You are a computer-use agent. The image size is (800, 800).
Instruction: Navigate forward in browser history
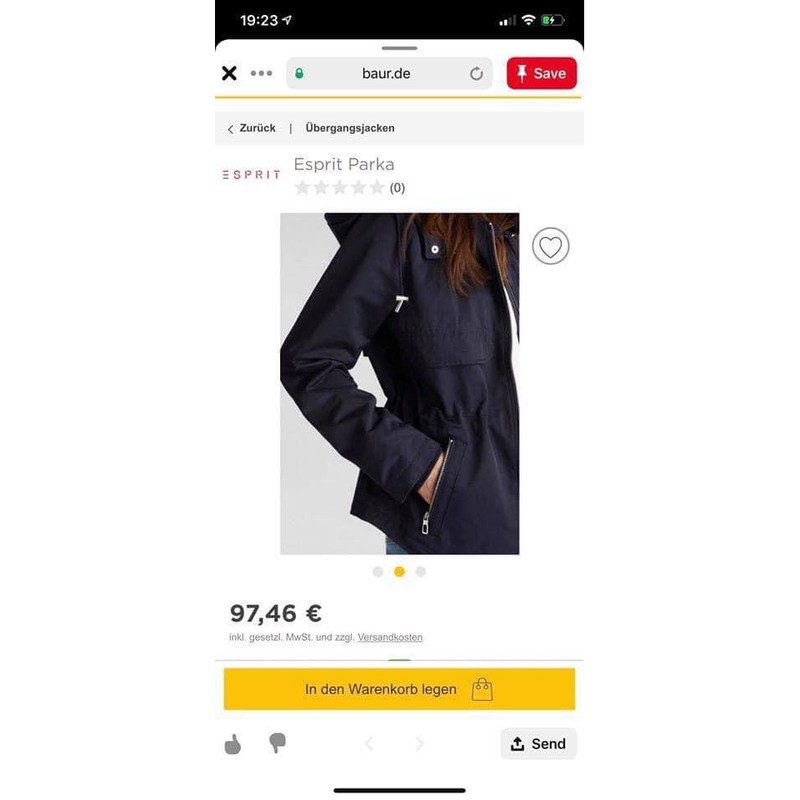tap(419, 744)
